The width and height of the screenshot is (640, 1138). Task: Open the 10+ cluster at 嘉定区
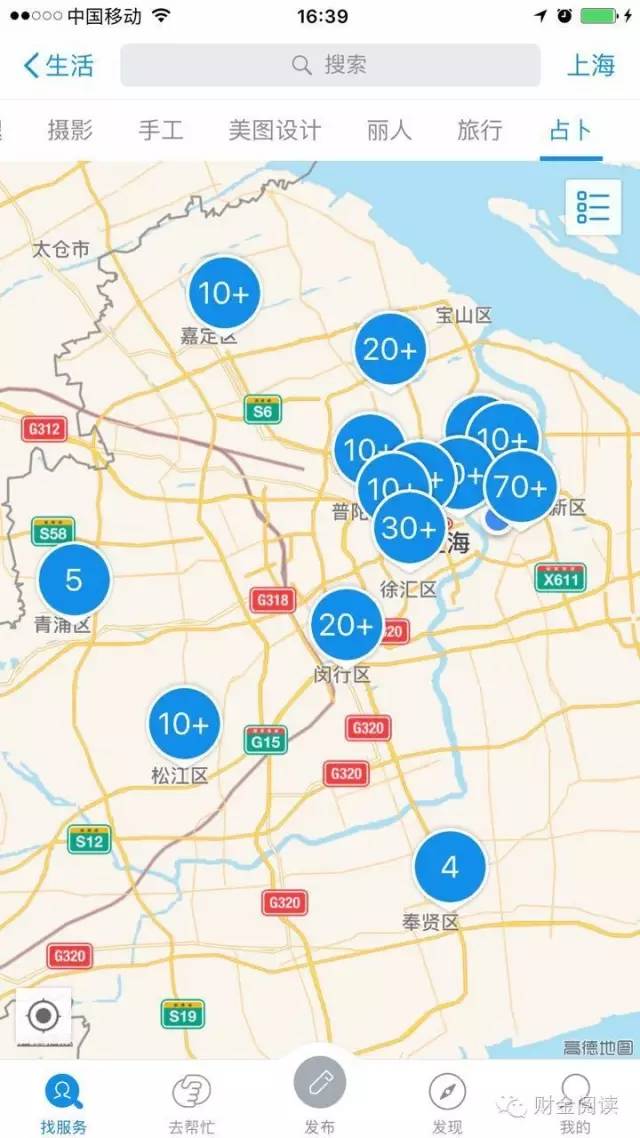(x=225, y=293)
